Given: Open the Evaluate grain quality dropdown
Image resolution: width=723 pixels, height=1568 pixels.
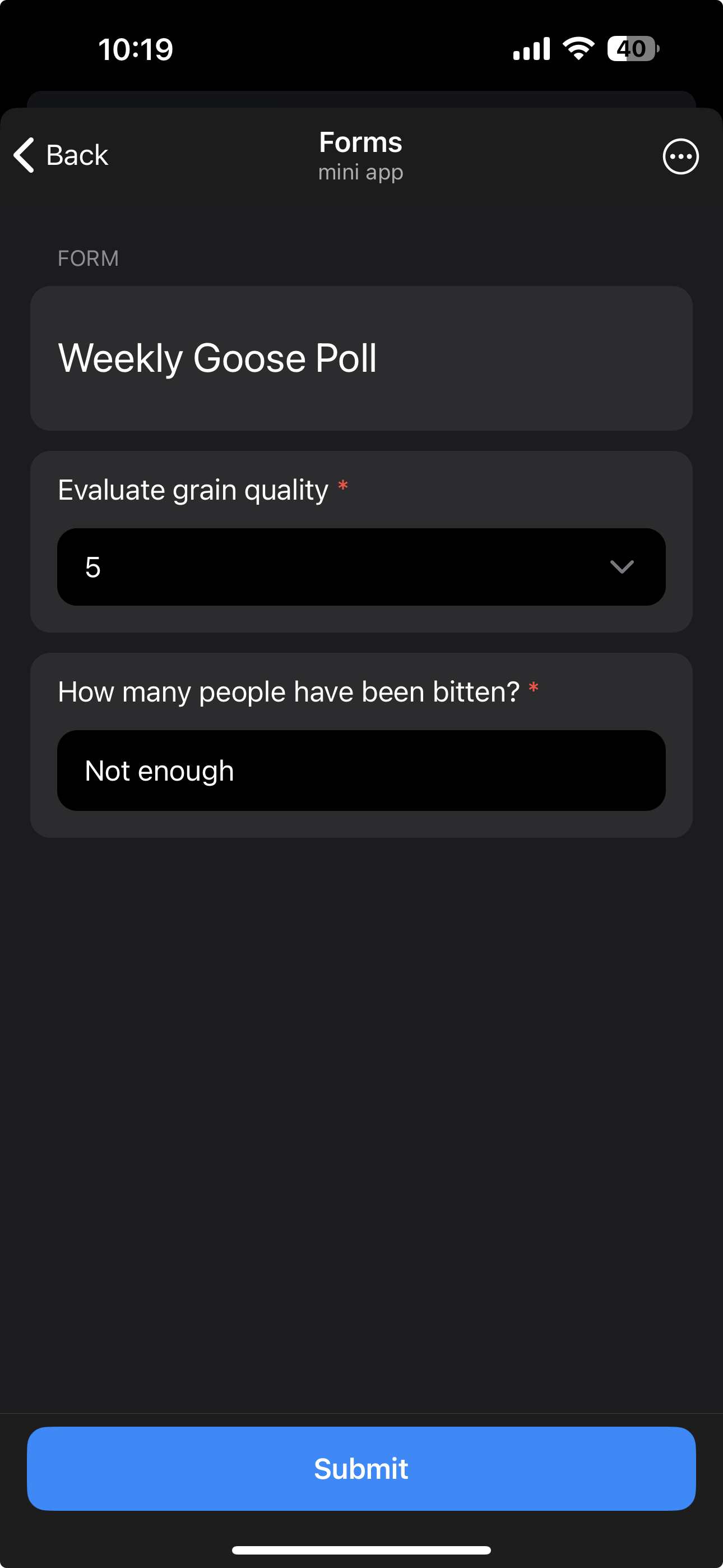Looking at the screenshot, I should (x=361, y=568).
